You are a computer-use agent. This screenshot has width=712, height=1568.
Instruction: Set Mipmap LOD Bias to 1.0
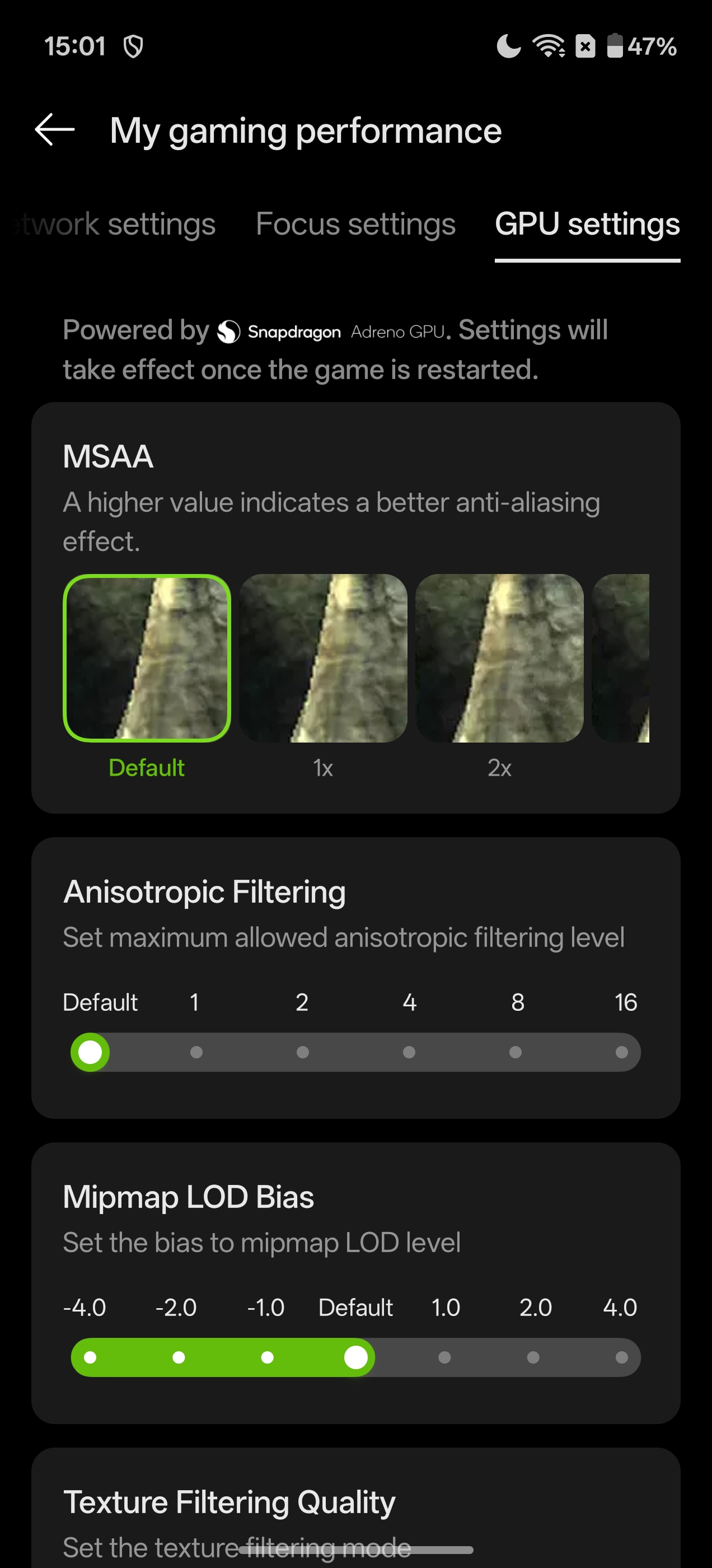[444, 1357]
